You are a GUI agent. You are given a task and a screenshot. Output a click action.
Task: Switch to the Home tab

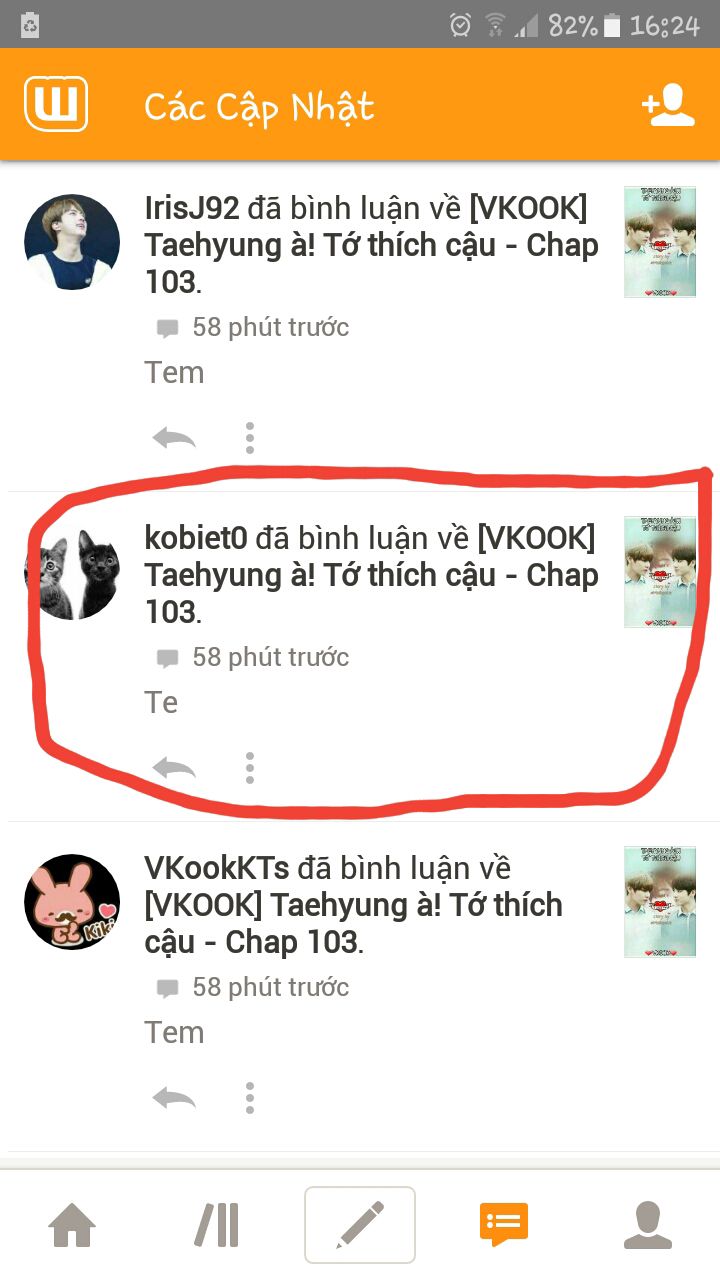[72, 1224]
